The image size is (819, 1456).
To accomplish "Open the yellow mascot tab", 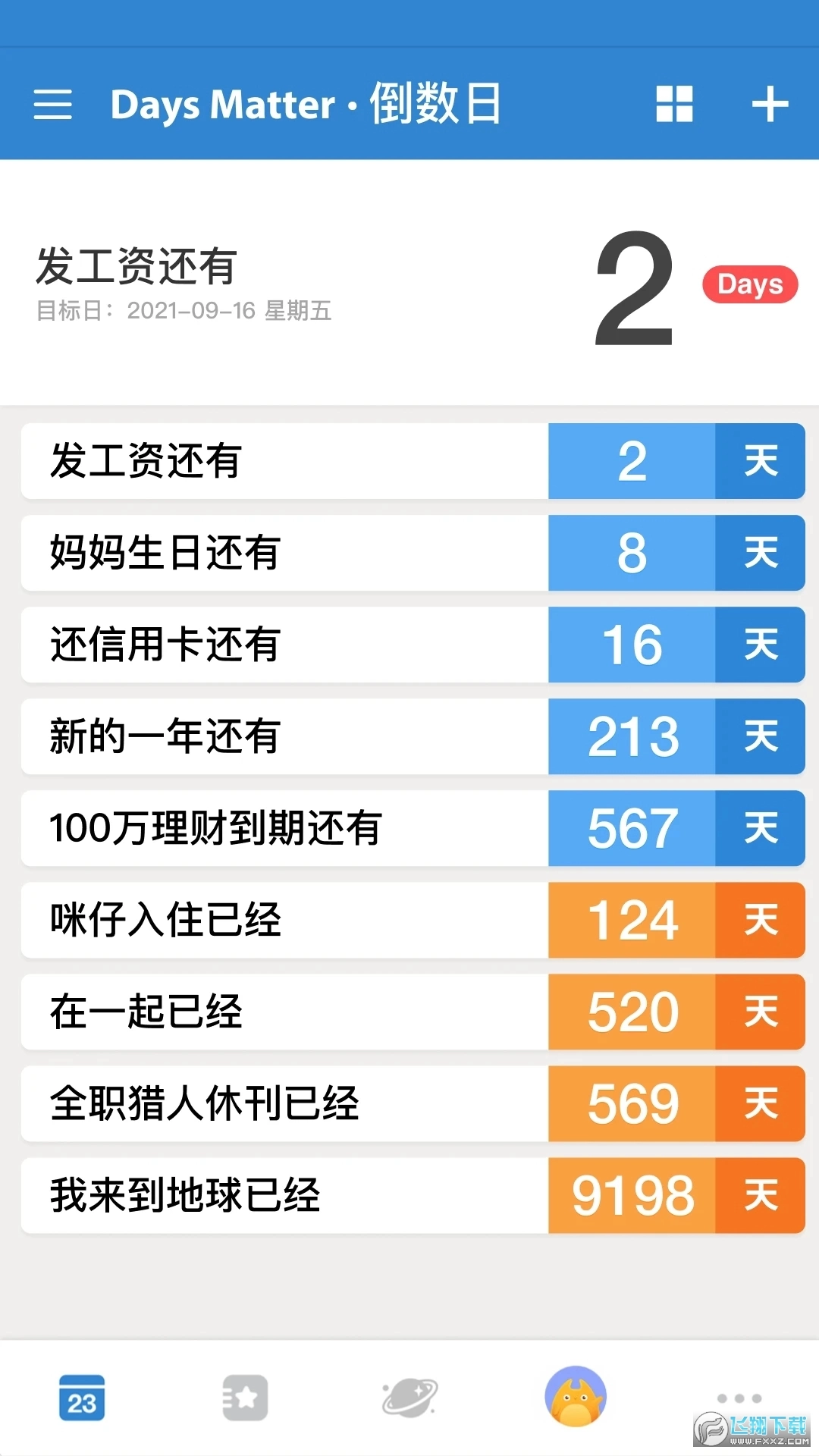I will (x=575, y=1396).
